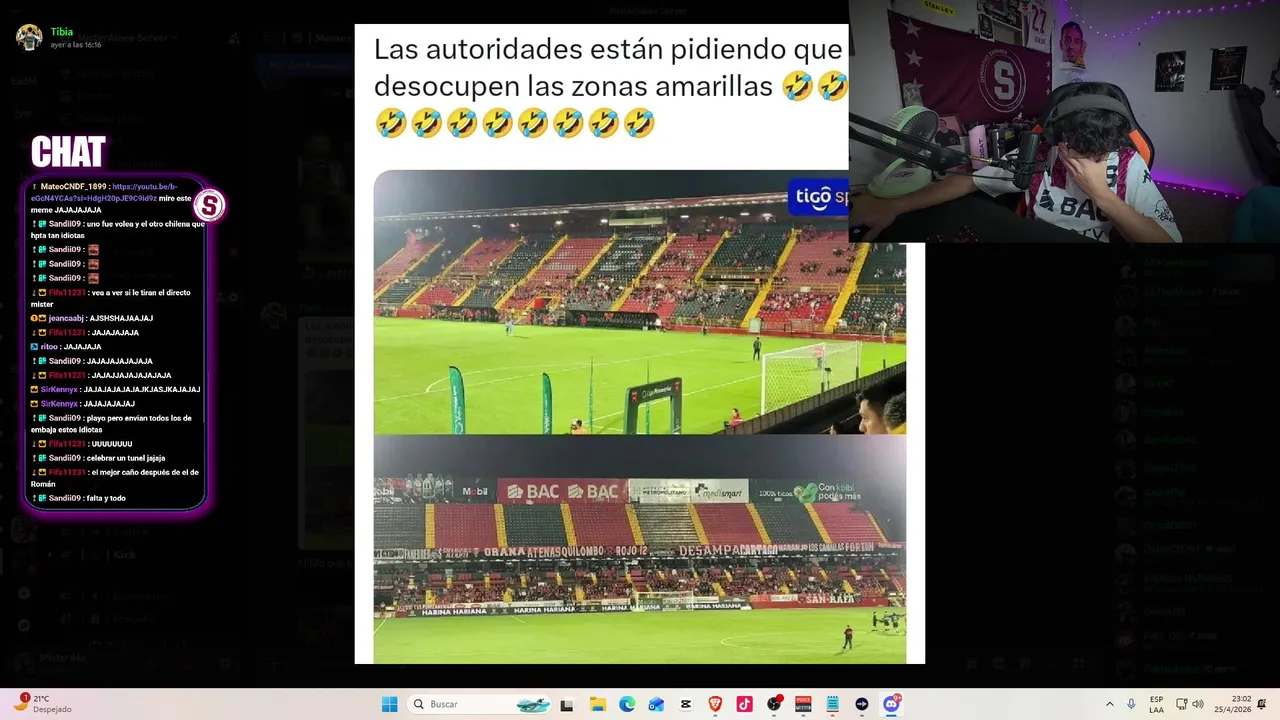Open the Notepad app on taskbar
Viewport: 1280px width, 720px height.
832,704
